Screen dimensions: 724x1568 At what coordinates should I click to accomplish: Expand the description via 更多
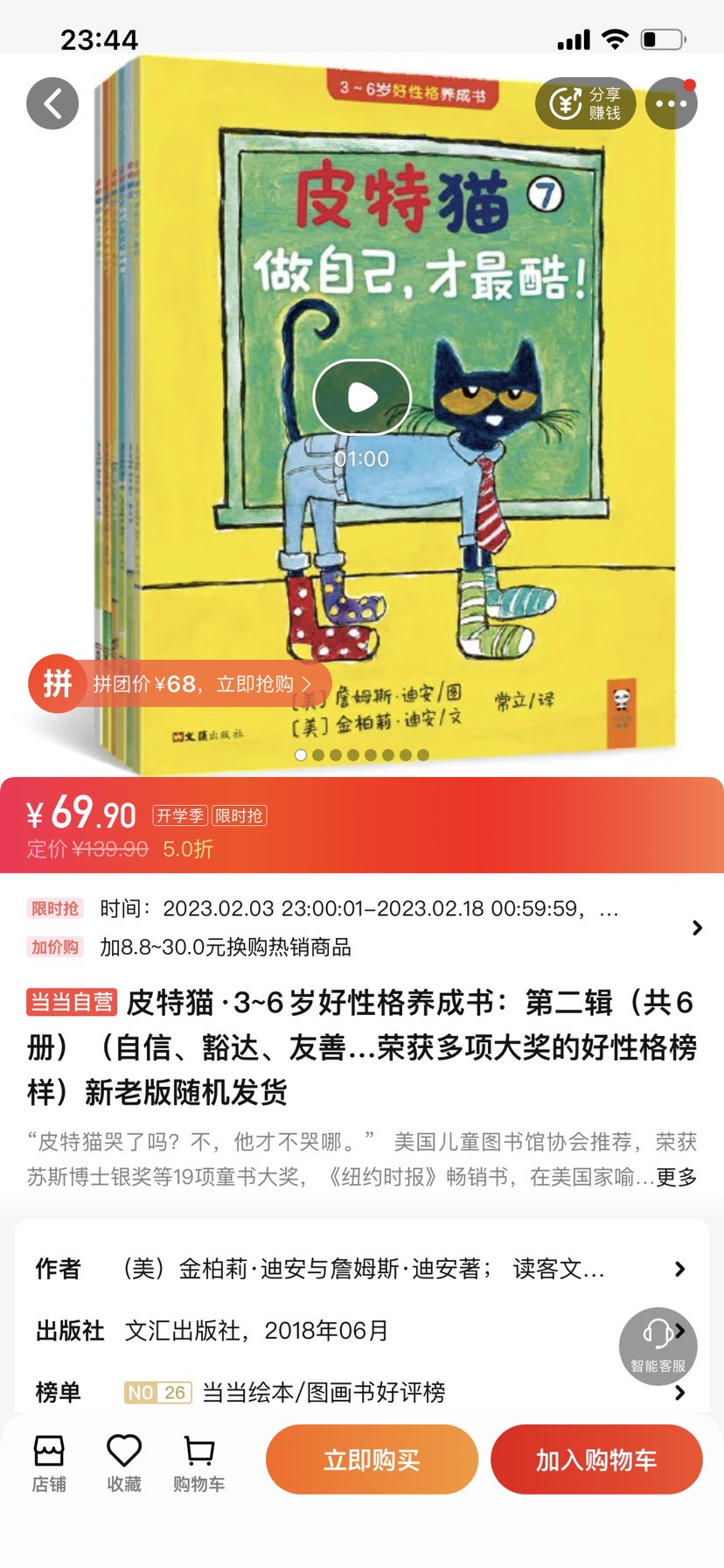676,1178
